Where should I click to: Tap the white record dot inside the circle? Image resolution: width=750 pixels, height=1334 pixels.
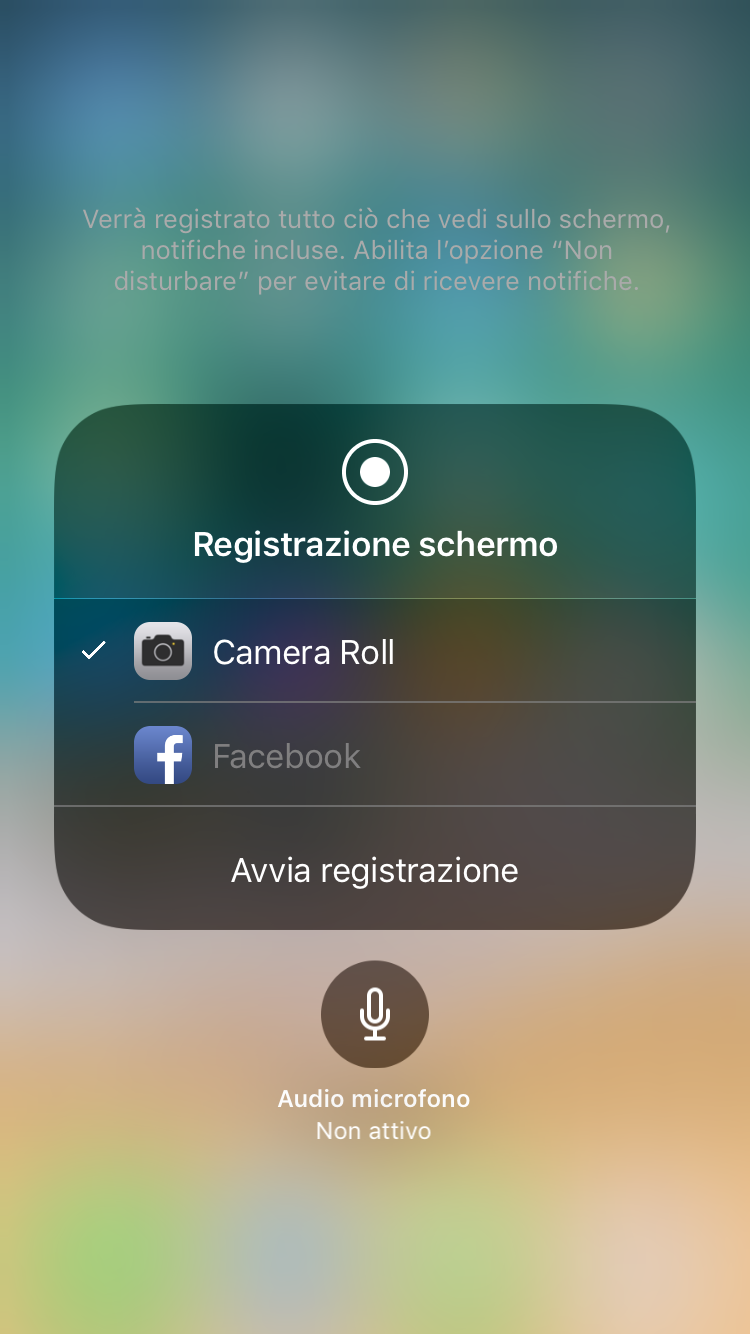(x=375, y=471)
